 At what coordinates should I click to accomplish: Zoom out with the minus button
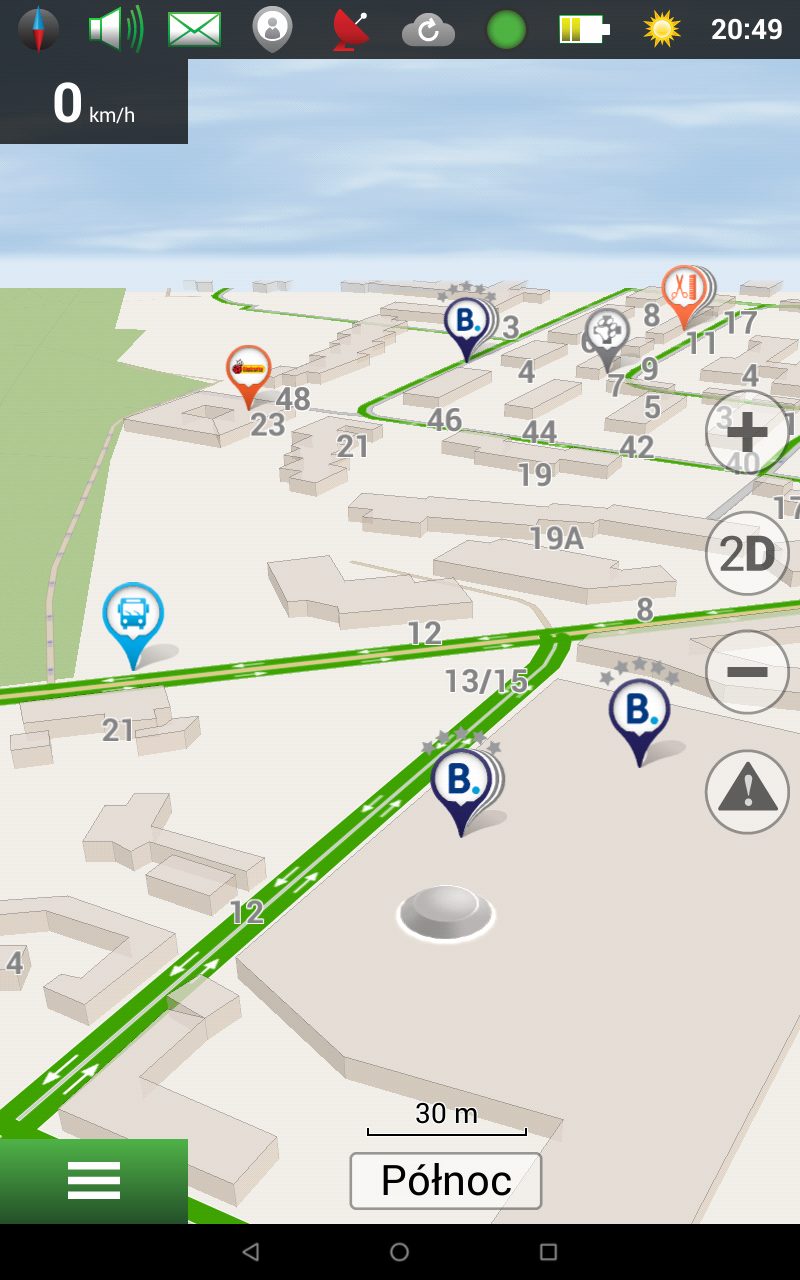coord(746,671)
